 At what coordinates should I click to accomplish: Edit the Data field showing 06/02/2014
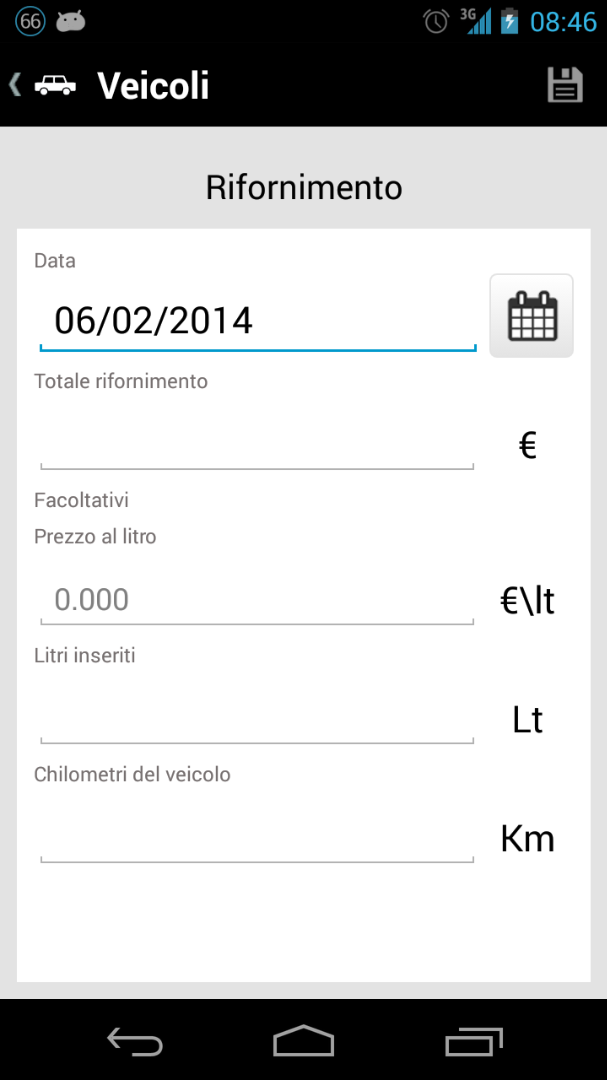258,322
